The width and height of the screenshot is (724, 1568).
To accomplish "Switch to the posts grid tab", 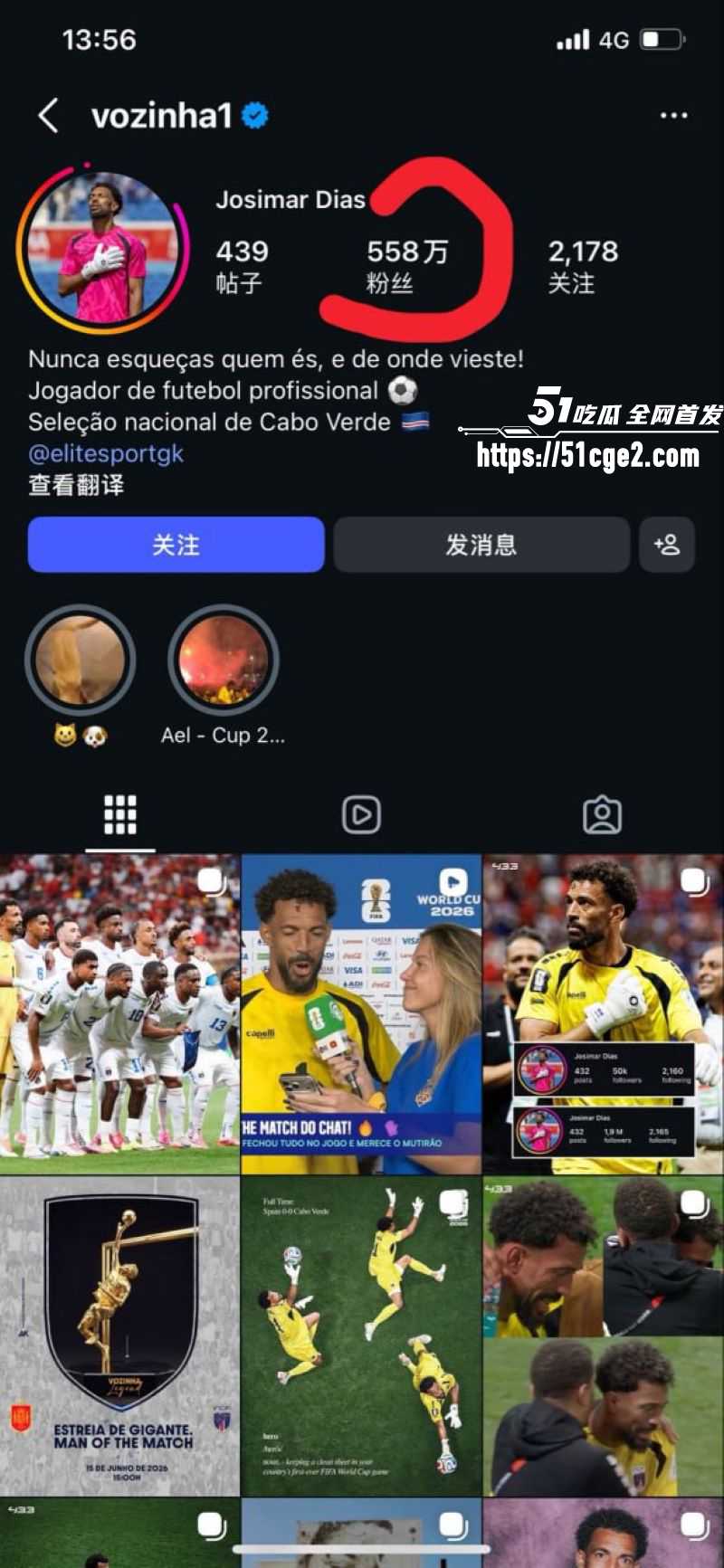I will [x=120, y=814].
